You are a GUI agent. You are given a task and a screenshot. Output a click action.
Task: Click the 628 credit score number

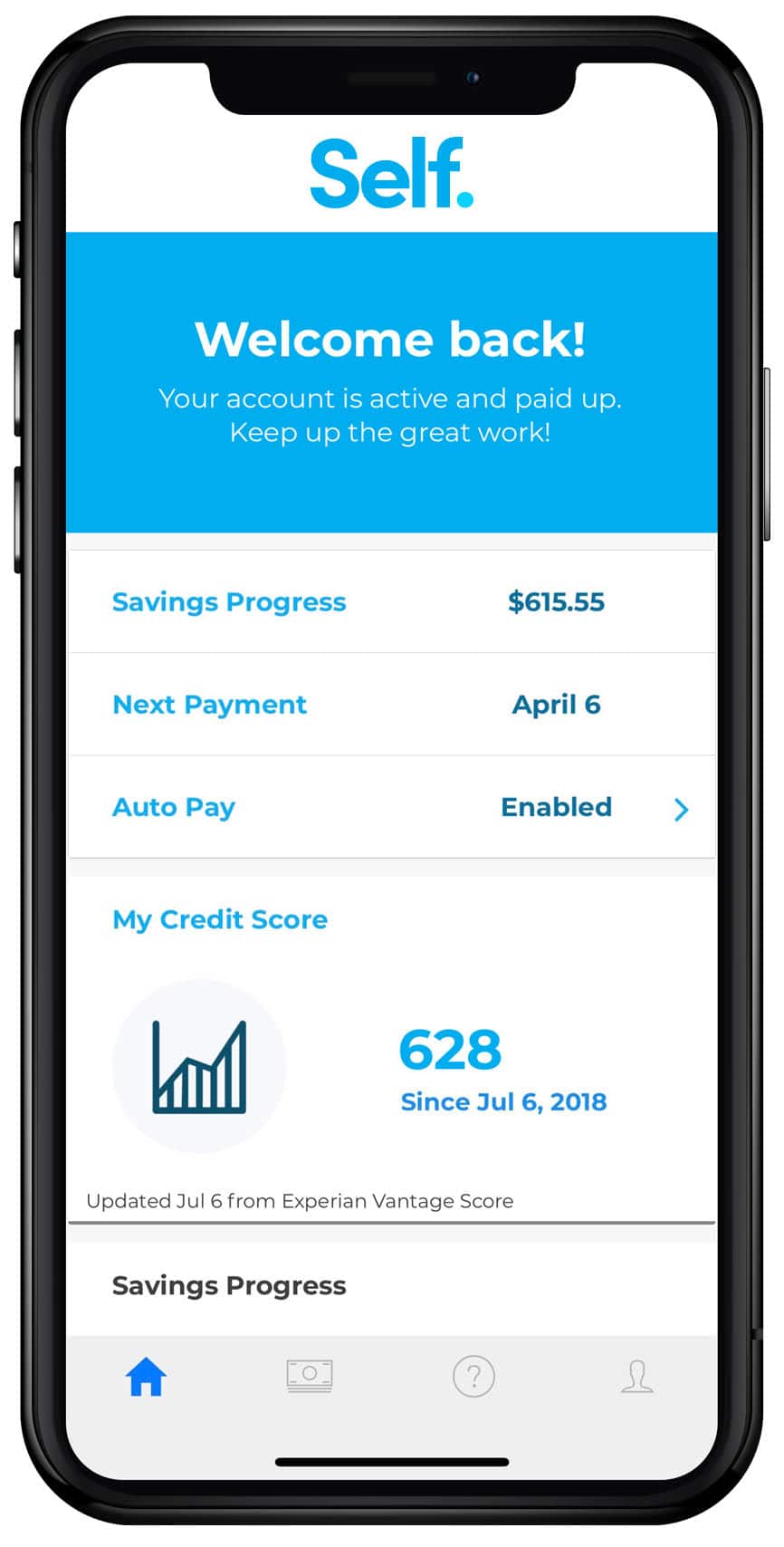click(450, 1049)
